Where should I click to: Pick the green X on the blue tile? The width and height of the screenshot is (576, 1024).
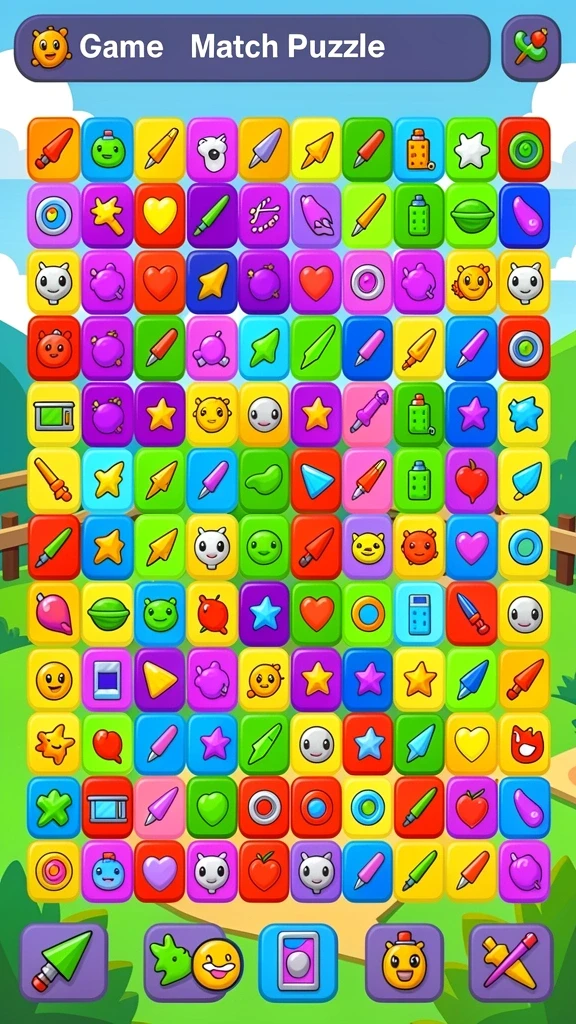(x=54, y=807)
